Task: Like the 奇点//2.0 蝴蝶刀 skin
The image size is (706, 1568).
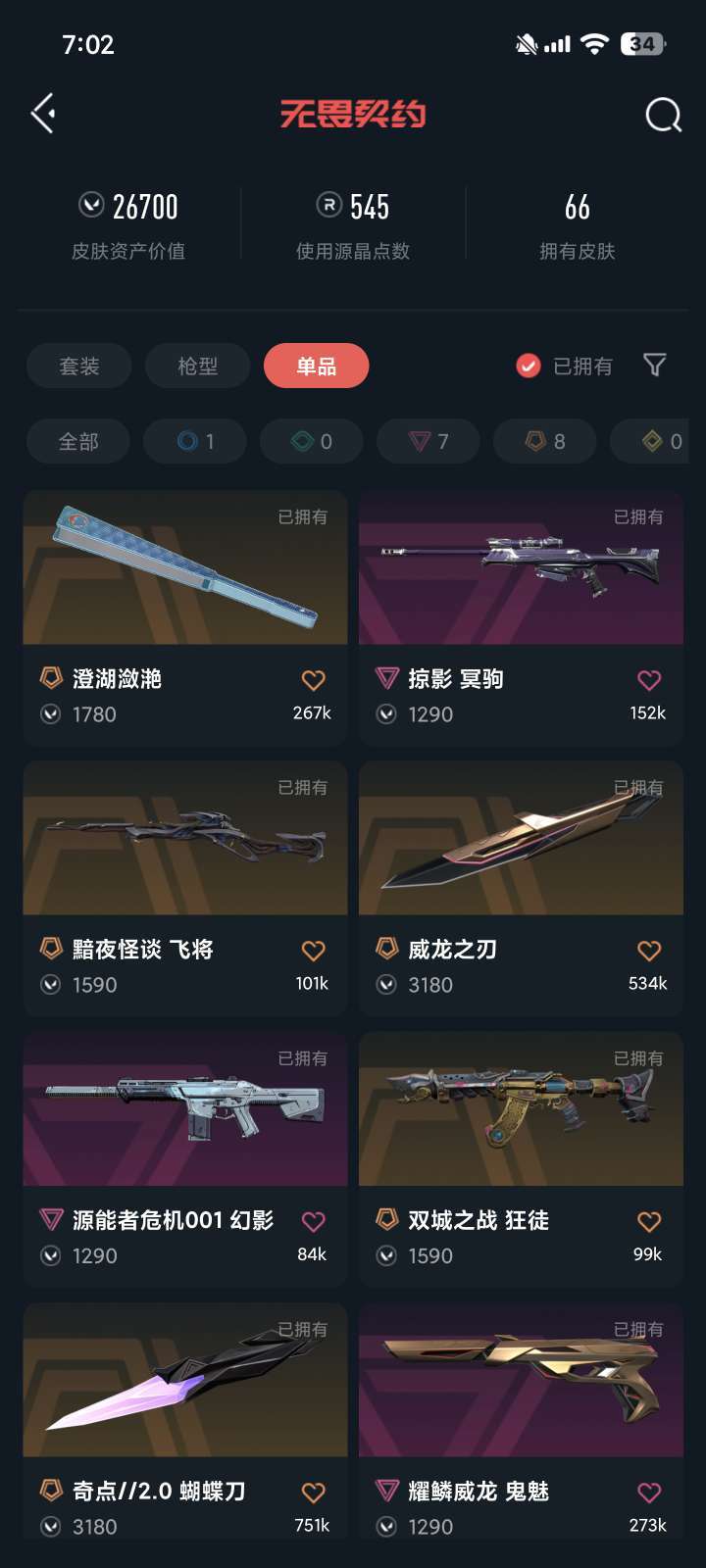Action: click(313, 1493)
